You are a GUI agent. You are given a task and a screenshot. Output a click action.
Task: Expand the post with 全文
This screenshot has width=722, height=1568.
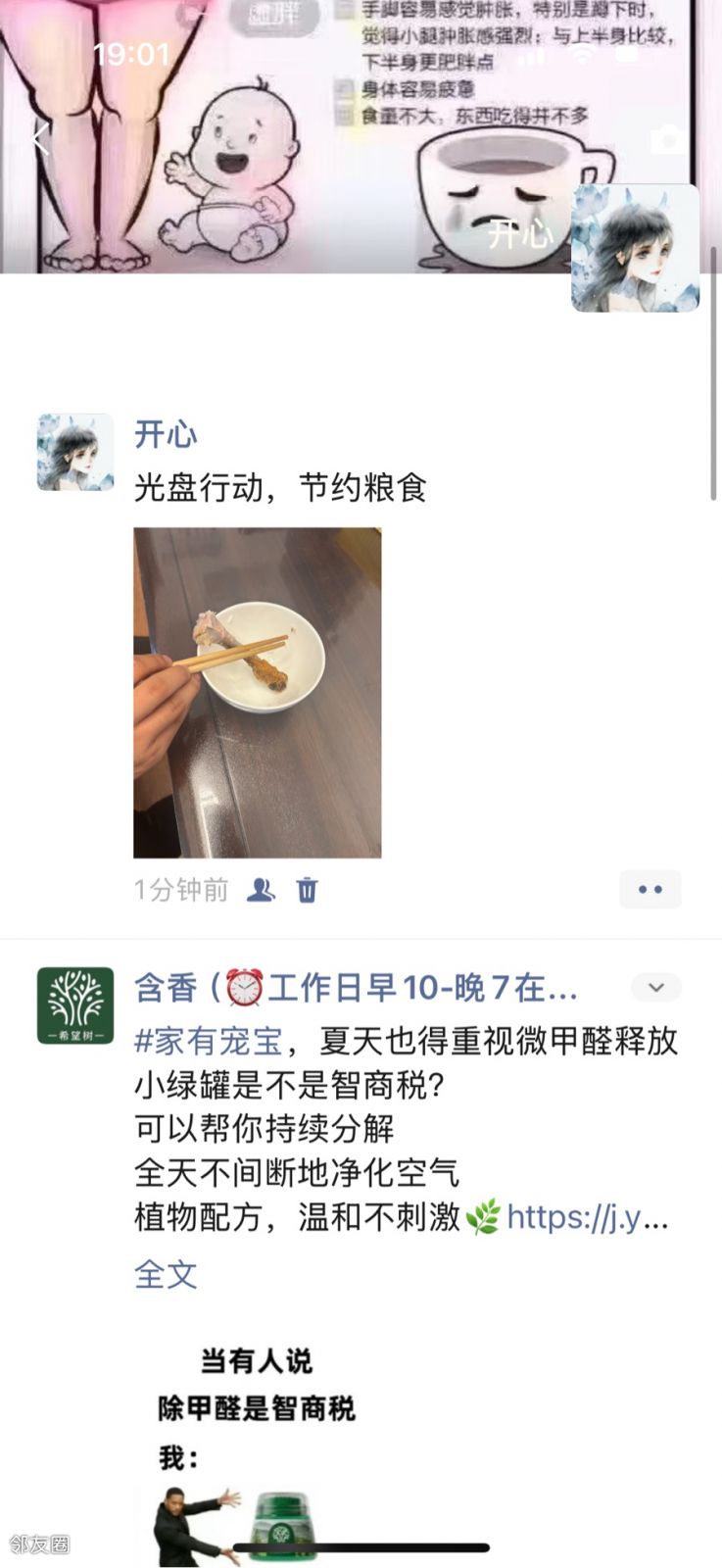click(166, 1274)
